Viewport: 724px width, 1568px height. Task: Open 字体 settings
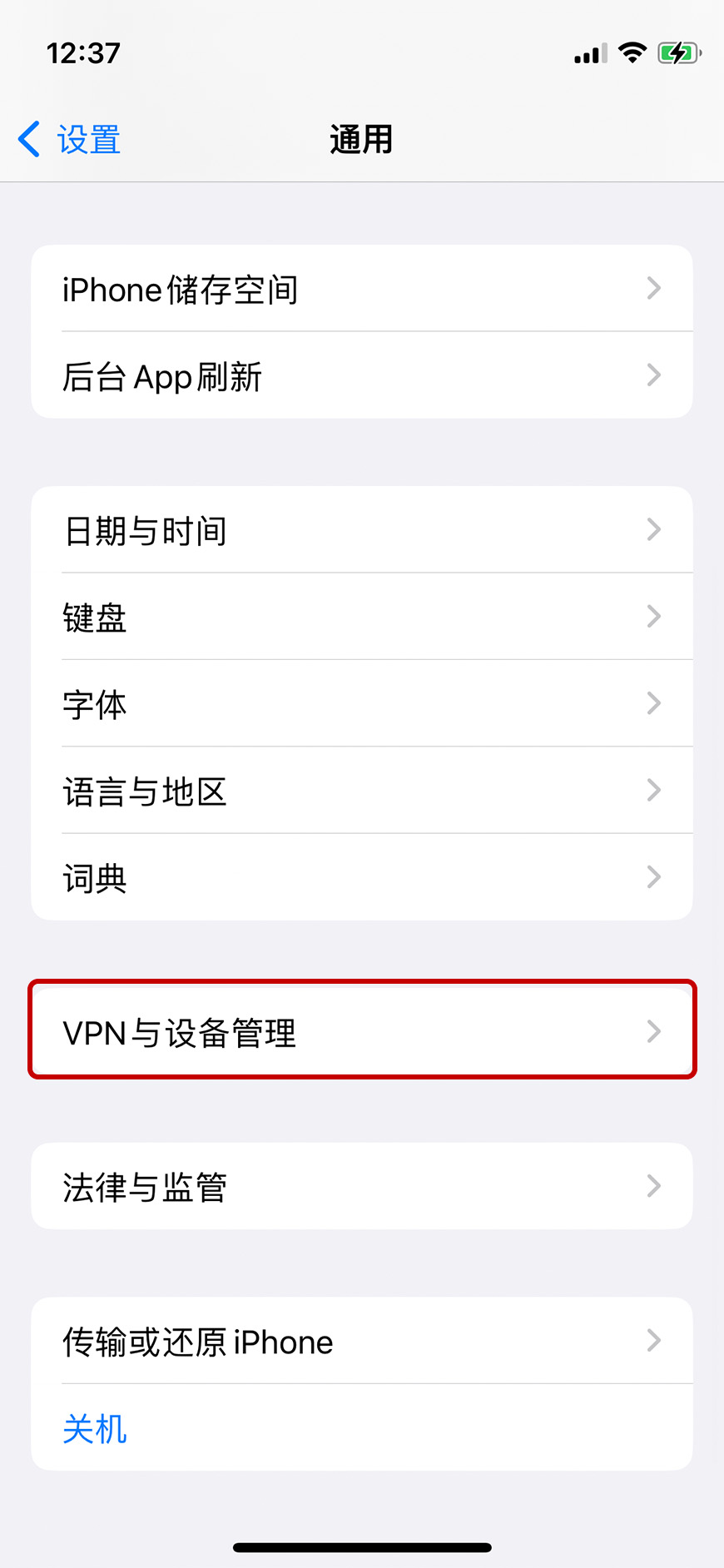(361, 704)
